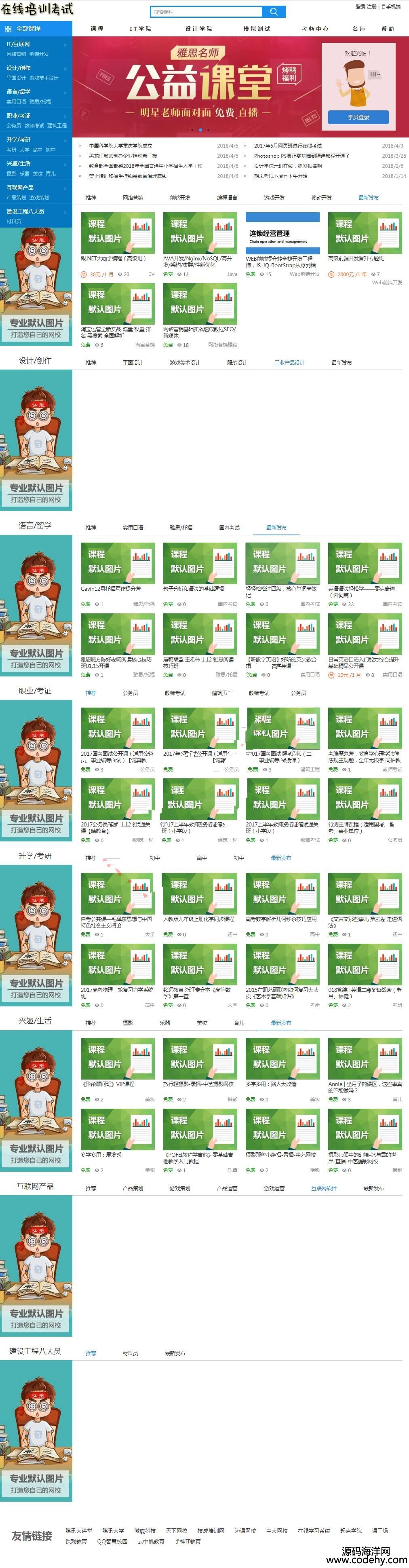Switch to the 网络营销 course tab
The width and height of the screenshot is (409, 1568).
133,198
